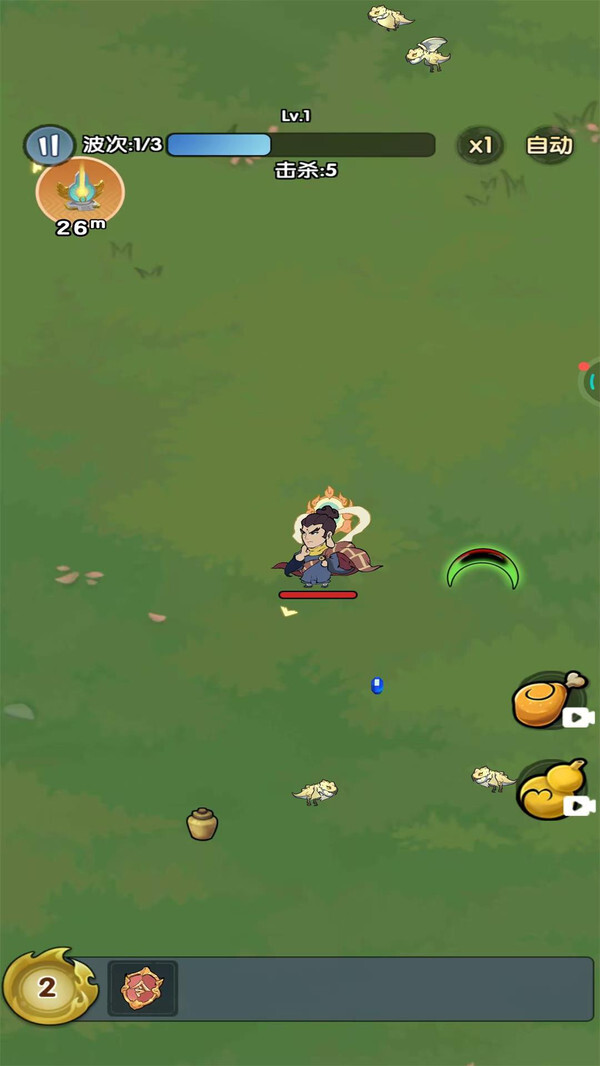Screen dimensions: 600x1066
Task: Pause the game
Action: pos(49,145)
